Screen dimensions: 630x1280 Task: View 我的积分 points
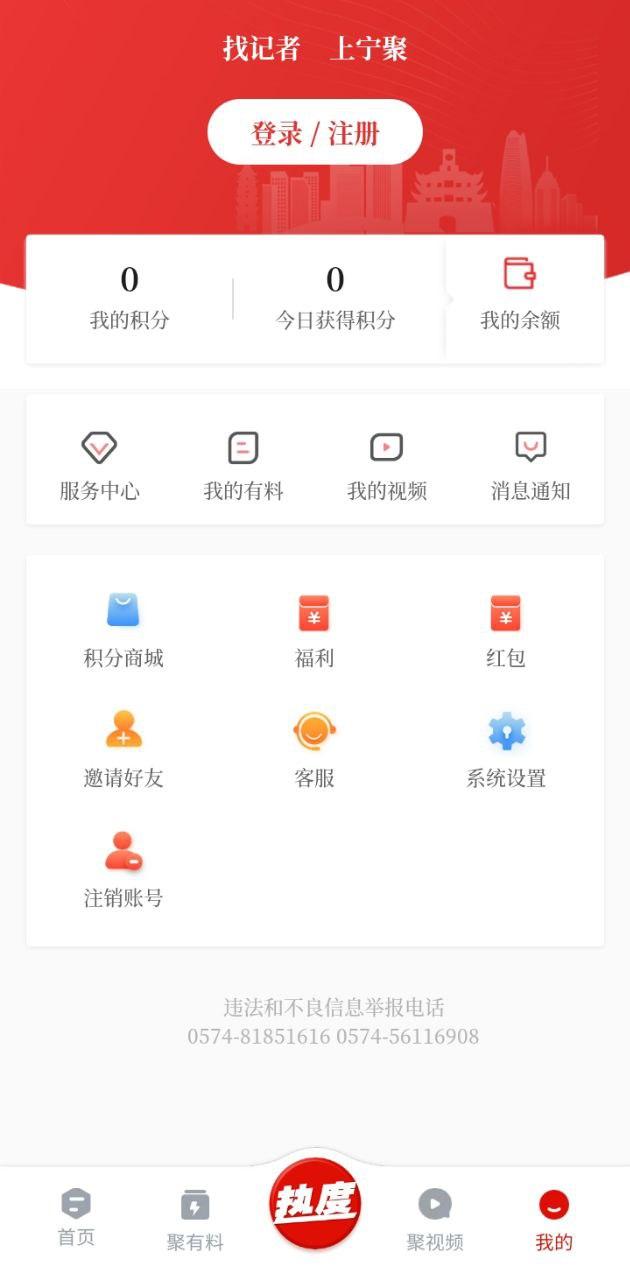(x=130, y=297)
